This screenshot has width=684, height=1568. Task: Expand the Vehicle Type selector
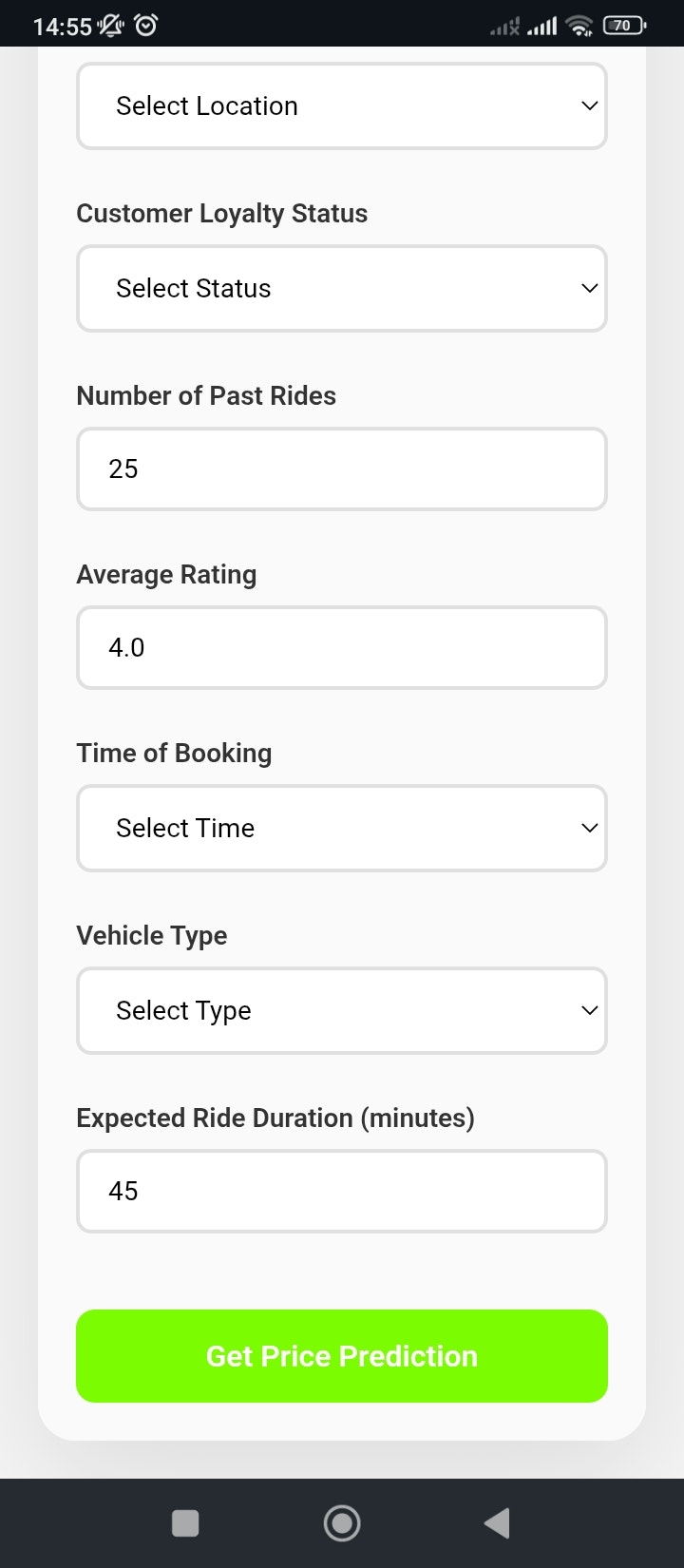coord(342,1010)
